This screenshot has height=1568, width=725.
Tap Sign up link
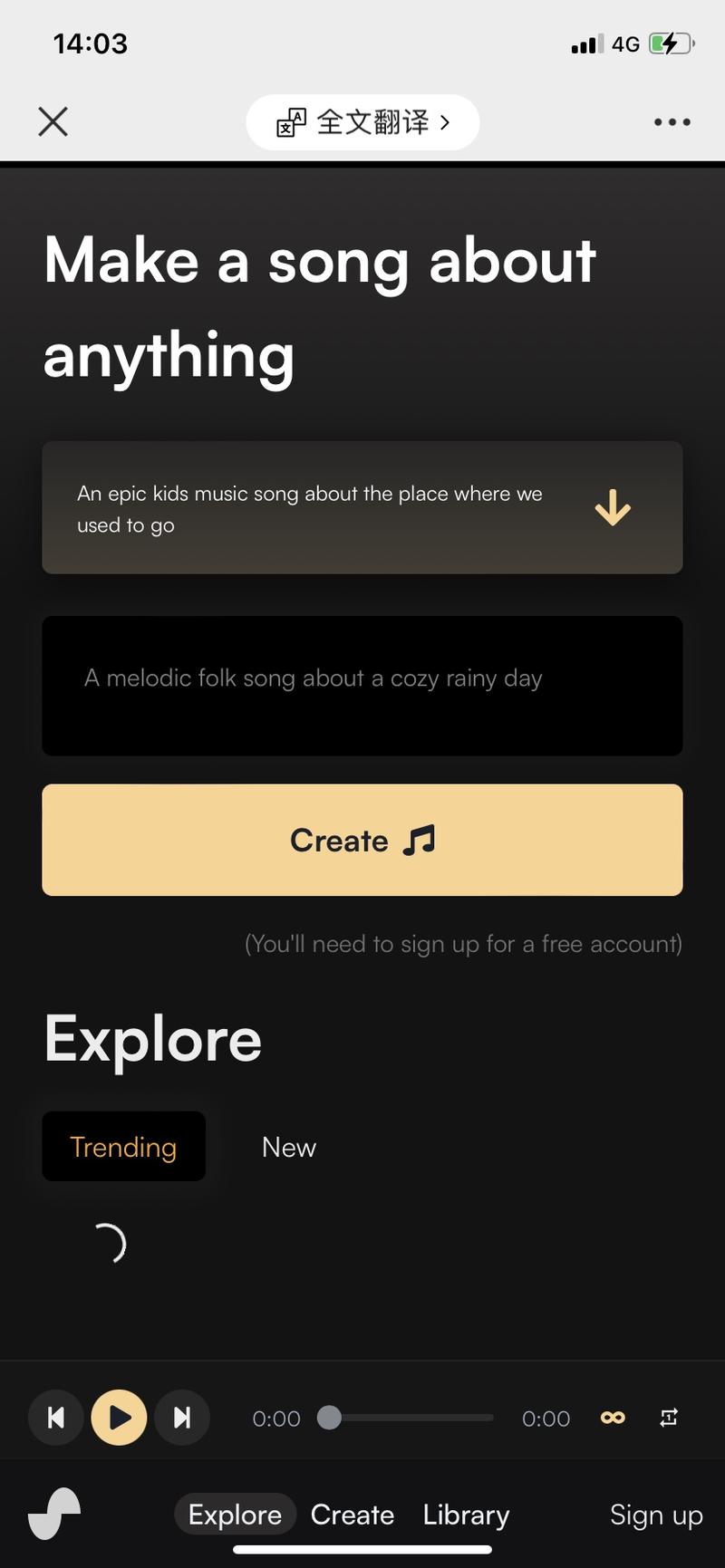(x=656, y=1515)
